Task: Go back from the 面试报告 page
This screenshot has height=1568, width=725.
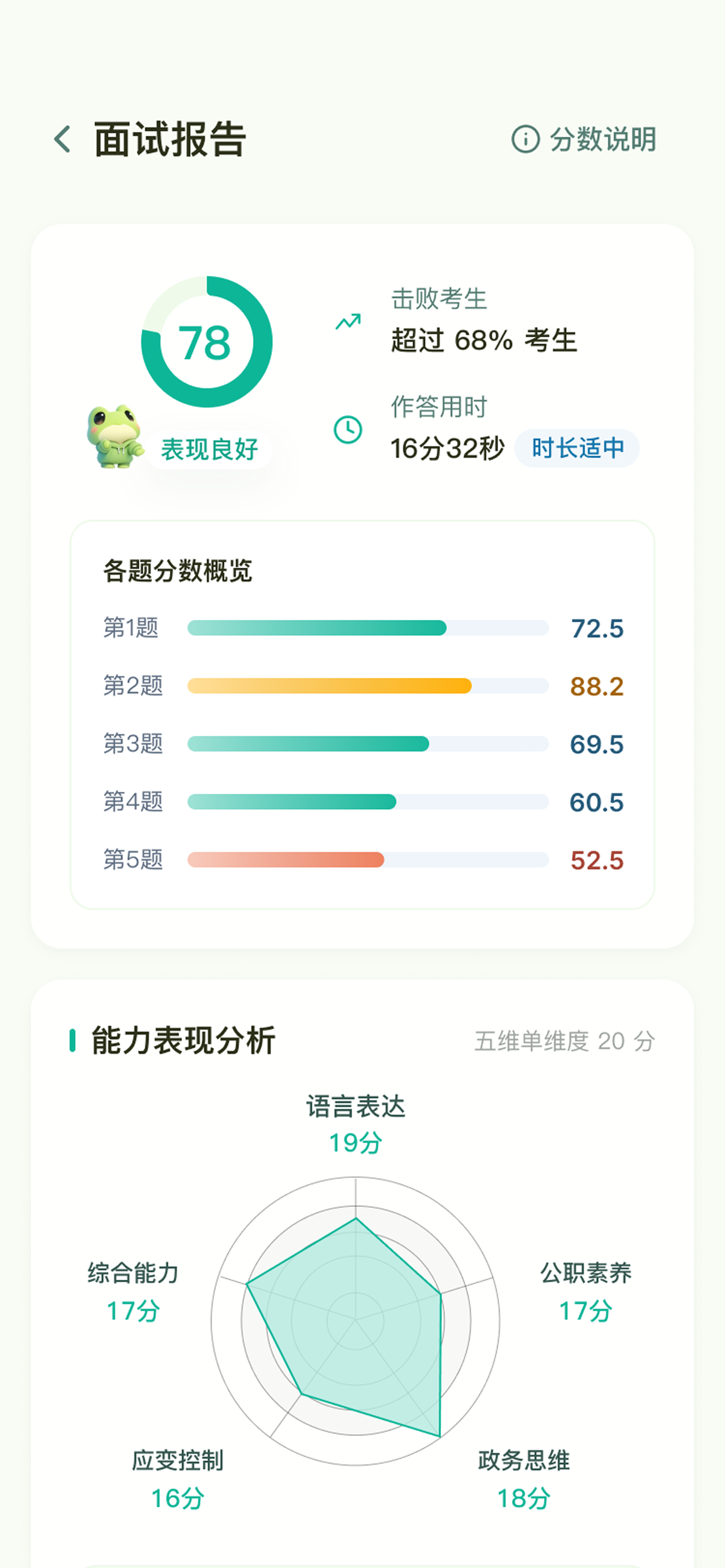Action: (x=63, y=140)
